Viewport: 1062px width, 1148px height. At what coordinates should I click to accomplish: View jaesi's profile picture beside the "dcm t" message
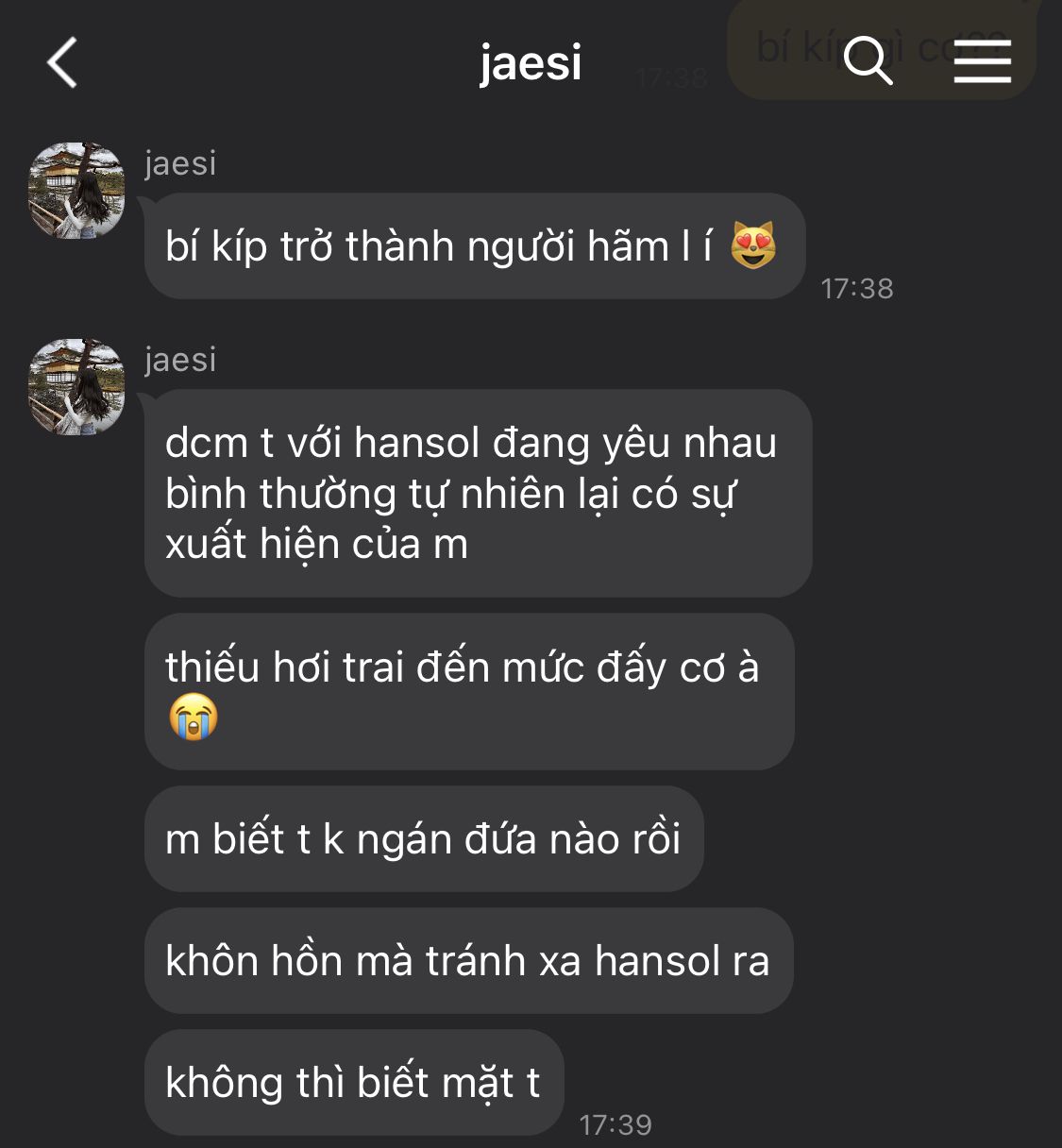[76, 387]
